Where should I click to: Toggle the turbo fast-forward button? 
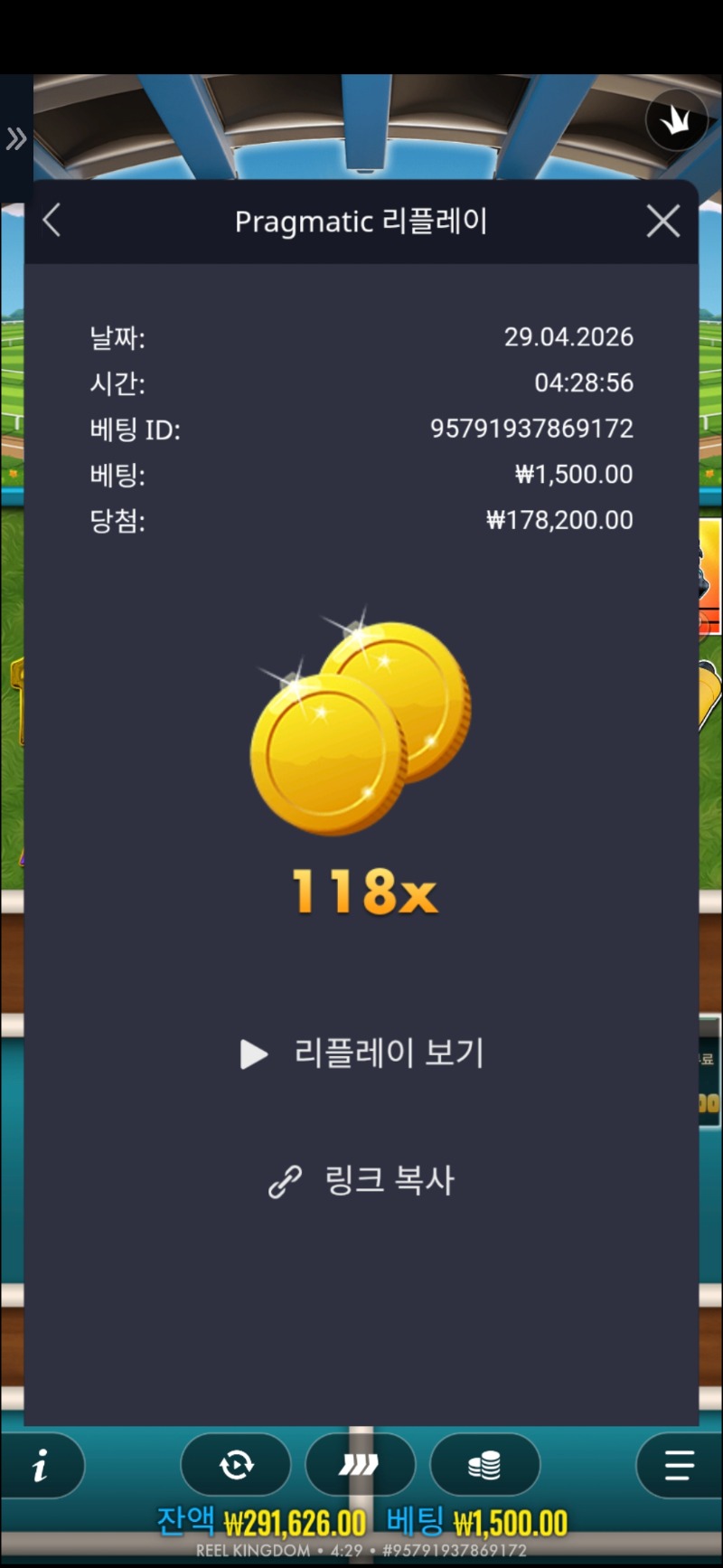point(360,1465)
